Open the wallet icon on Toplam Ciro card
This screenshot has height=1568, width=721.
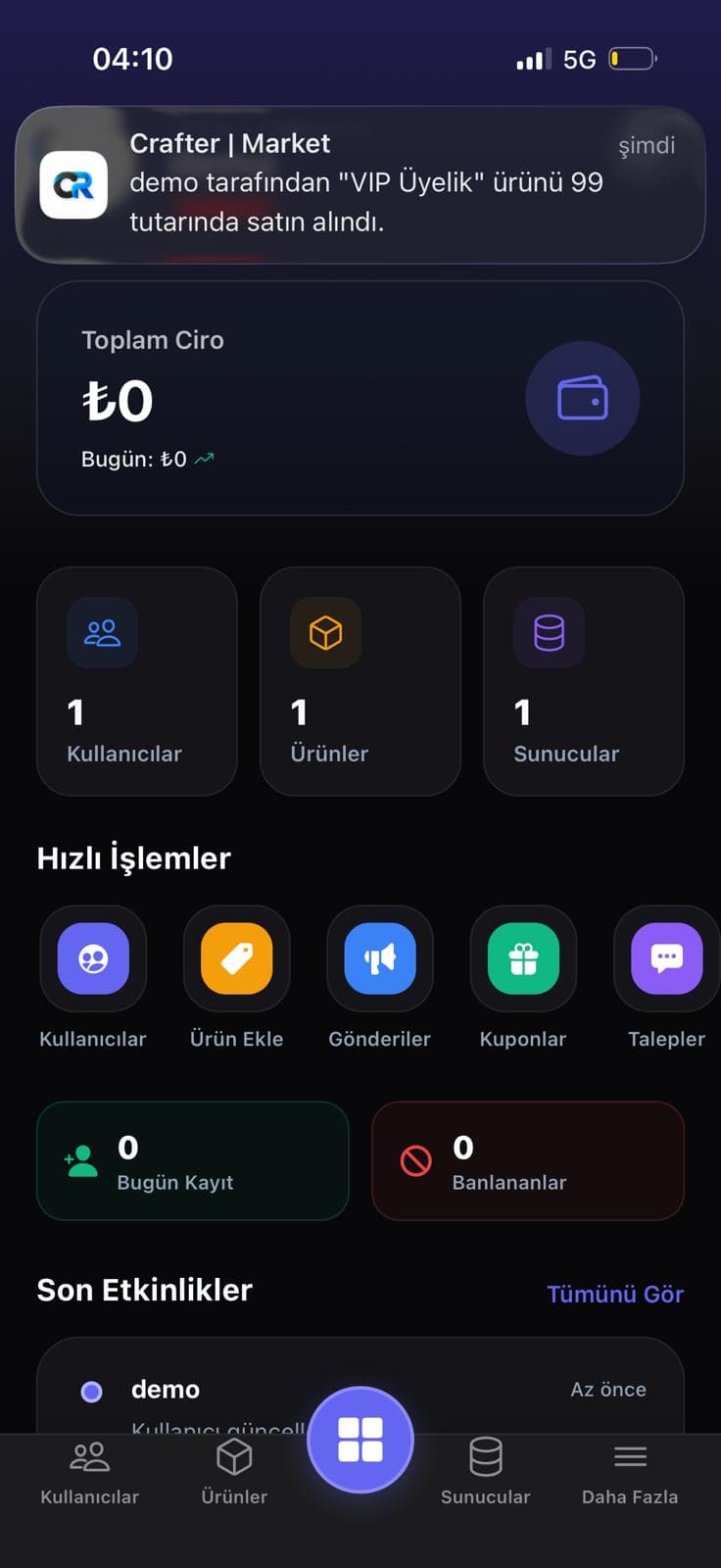pos(582,399)
